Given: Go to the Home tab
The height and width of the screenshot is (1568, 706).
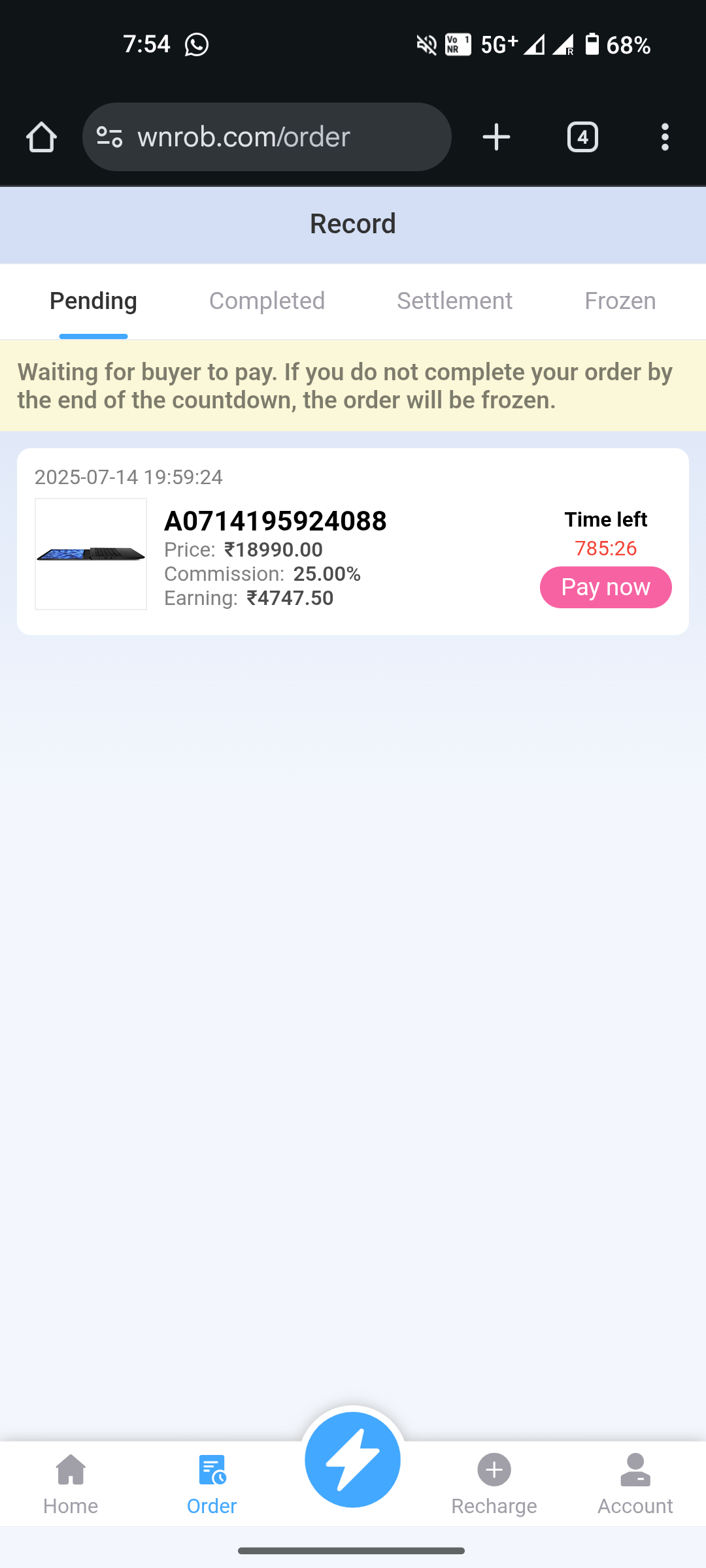Looking at the screenshot, I should click(71, 1484).
